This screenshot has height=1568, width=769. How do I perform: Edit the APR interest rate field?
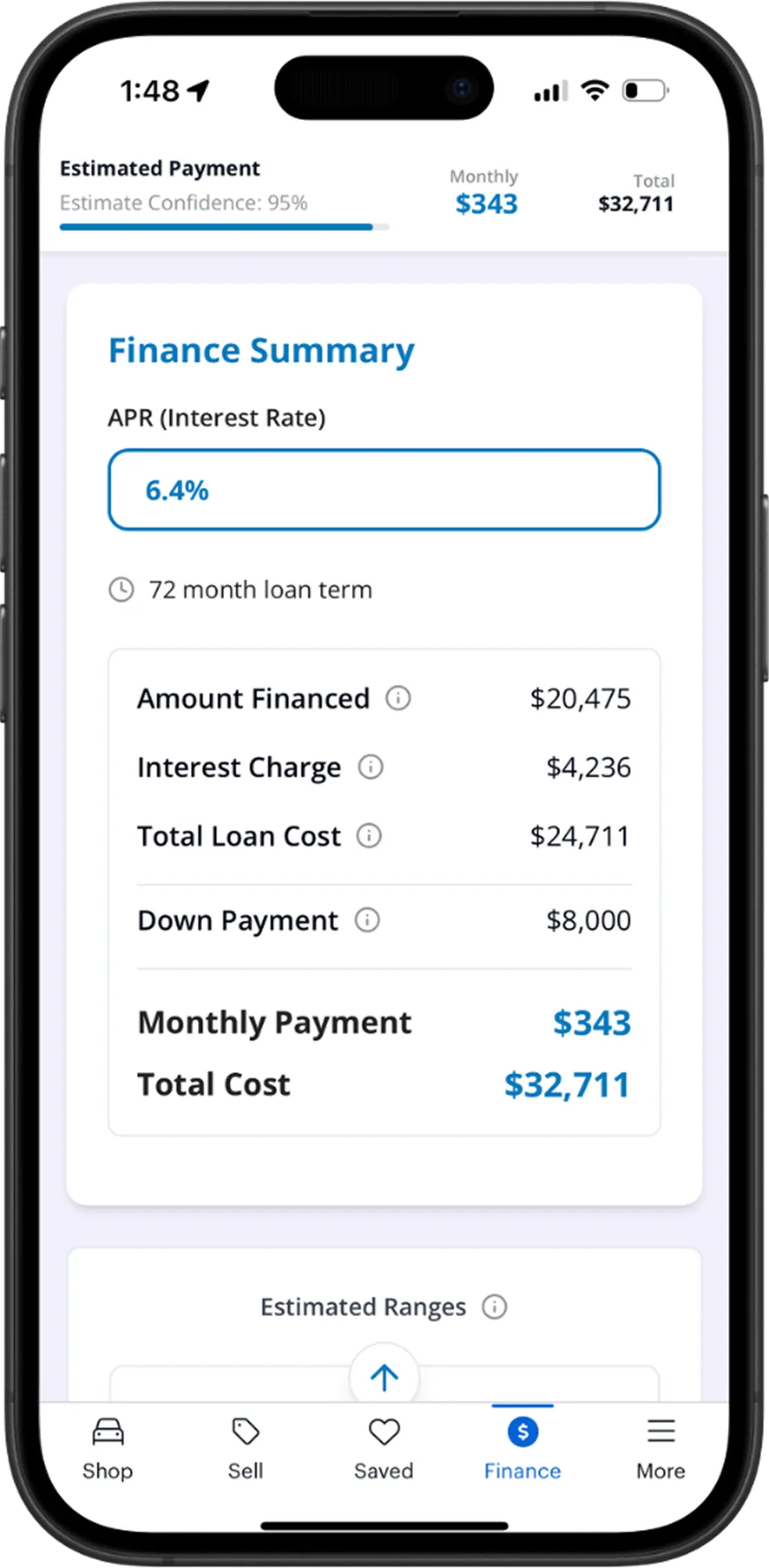pyautogui.click(x=384, y=490)
